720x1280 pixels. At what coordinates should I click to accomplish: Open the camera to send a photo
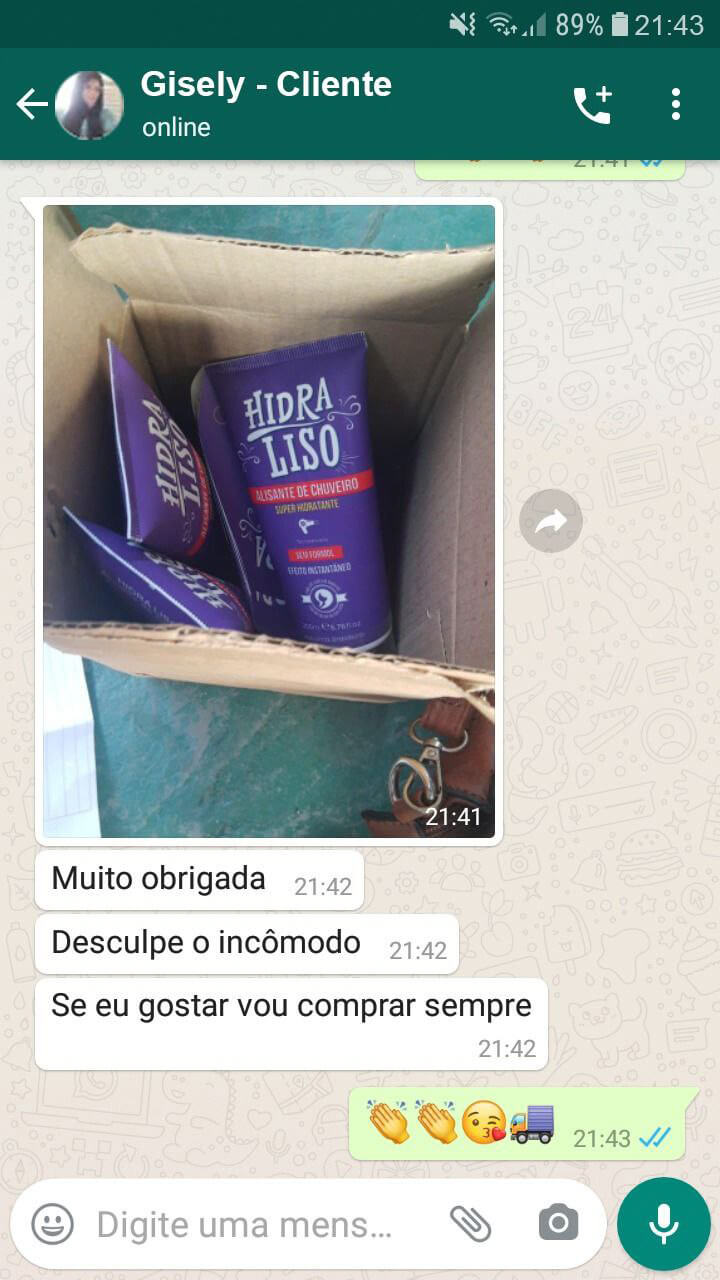(x=558, y=1224)
